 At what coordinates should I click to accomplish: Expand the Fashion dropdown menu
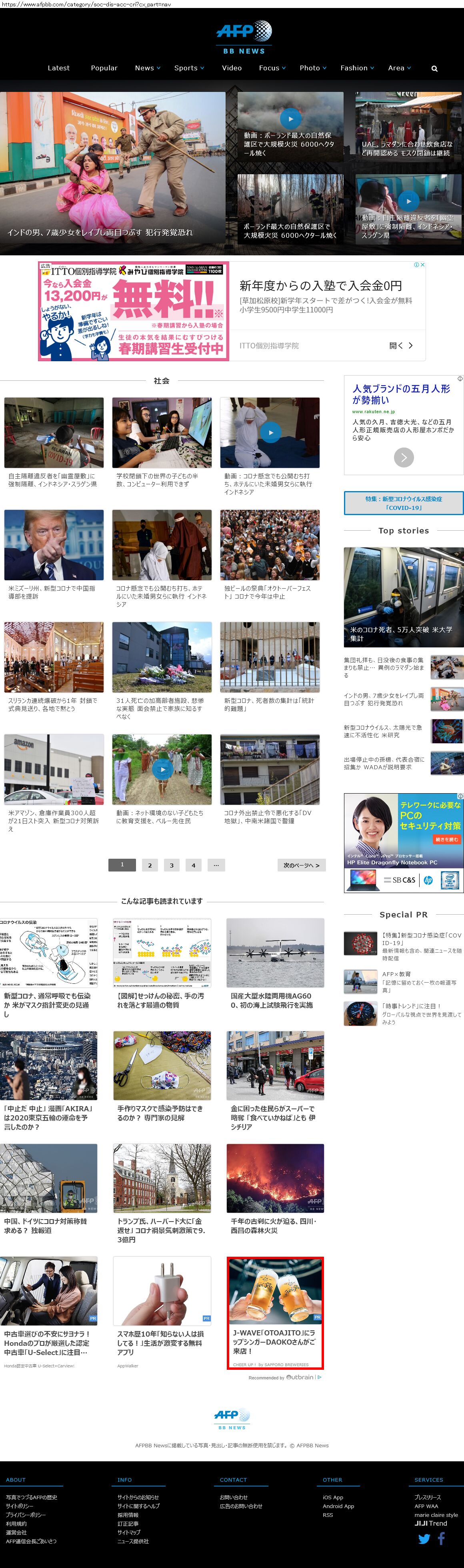point(357,68)
